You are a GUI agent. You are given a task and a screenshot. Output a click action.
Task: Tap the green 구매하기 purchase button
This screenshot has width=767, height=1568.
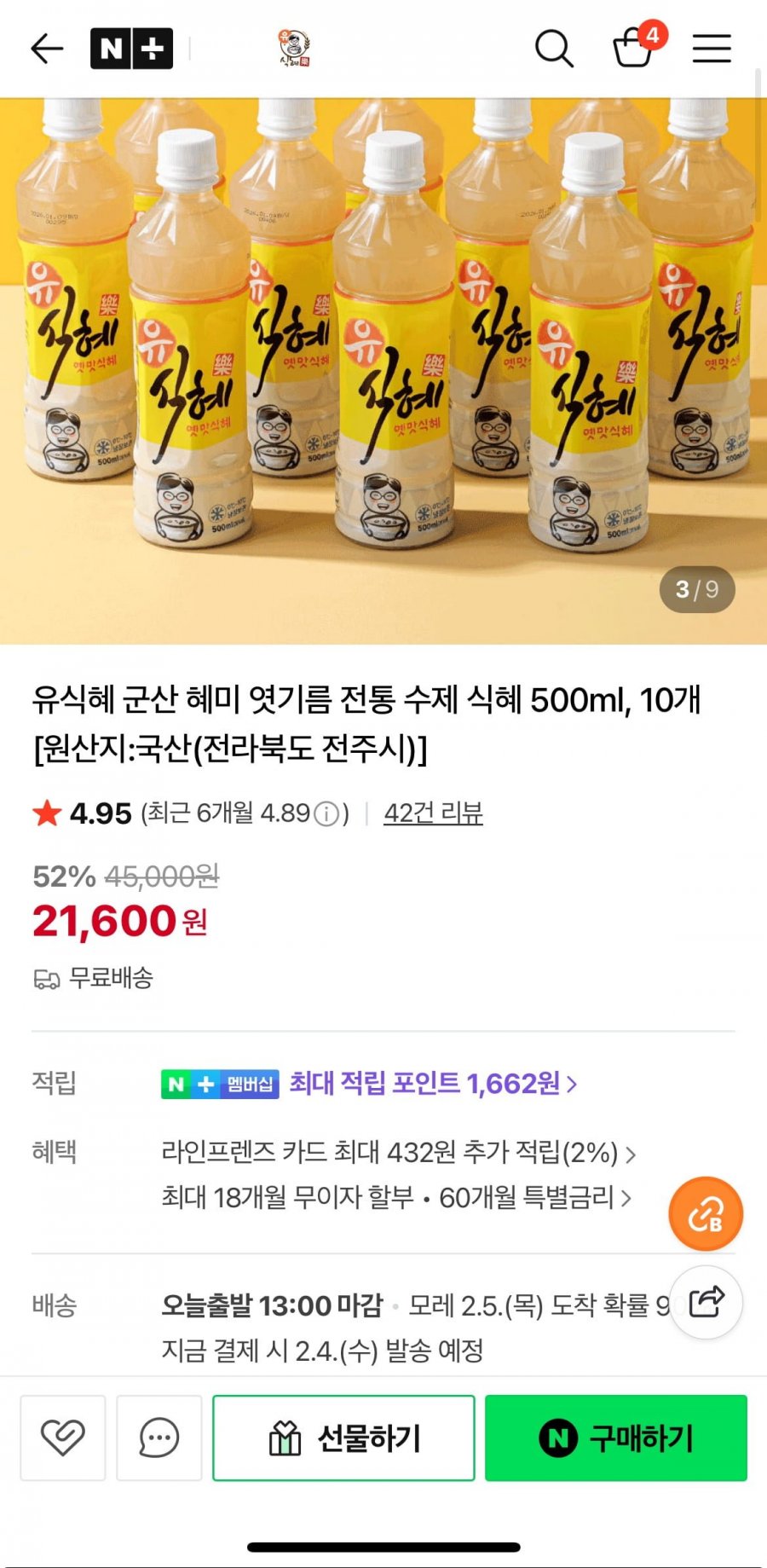click(x=615, y=1437)
